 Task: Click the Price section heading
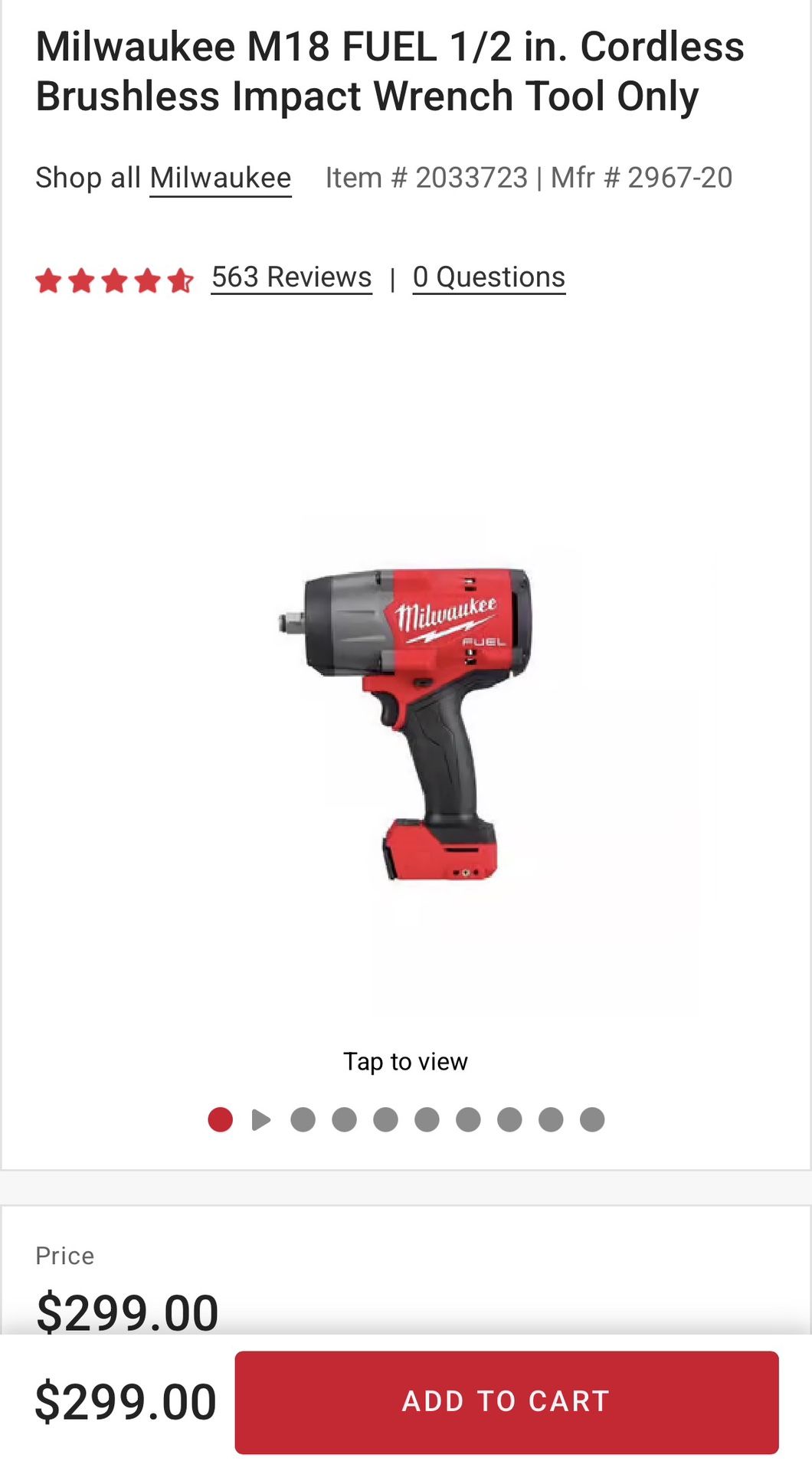[x=64, y=1255]
